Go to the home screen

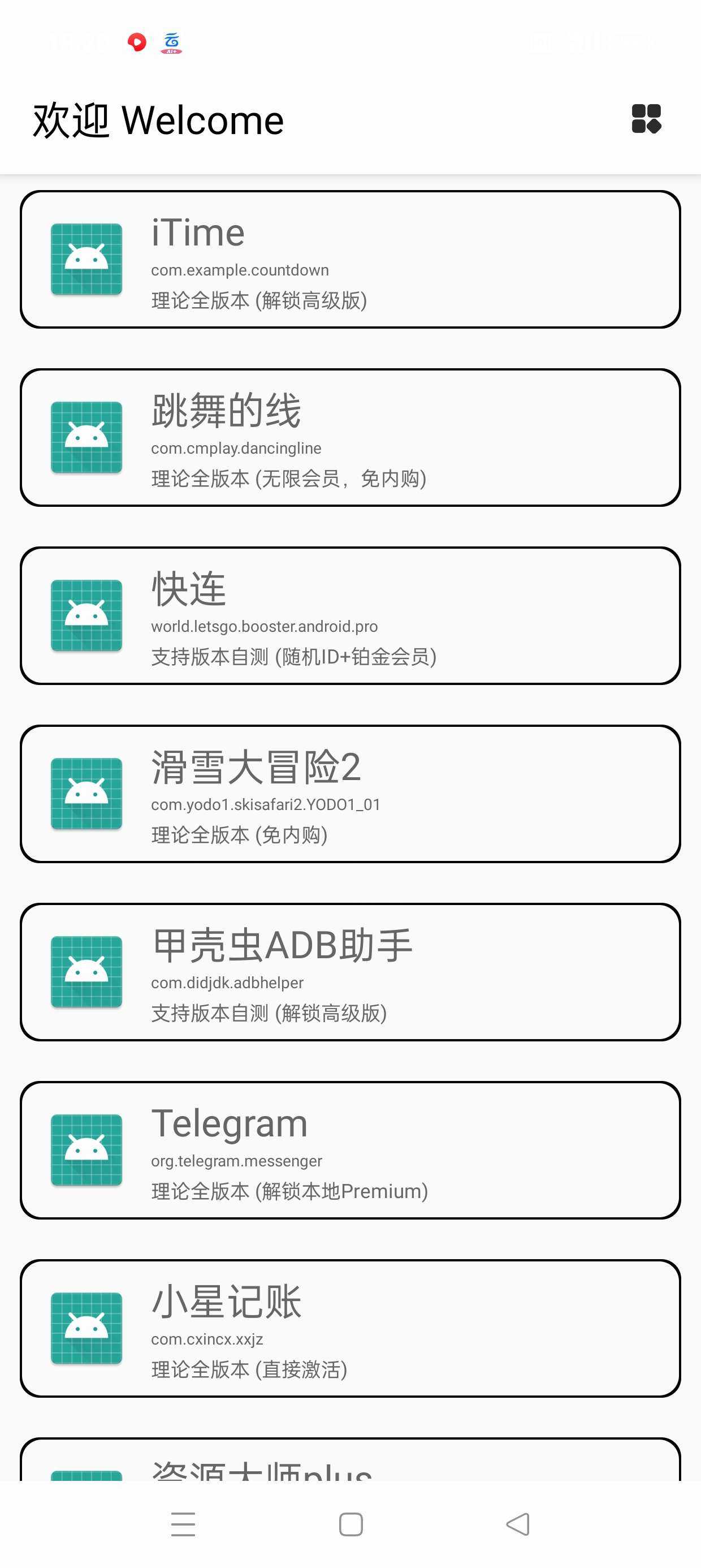point(351,1524)
